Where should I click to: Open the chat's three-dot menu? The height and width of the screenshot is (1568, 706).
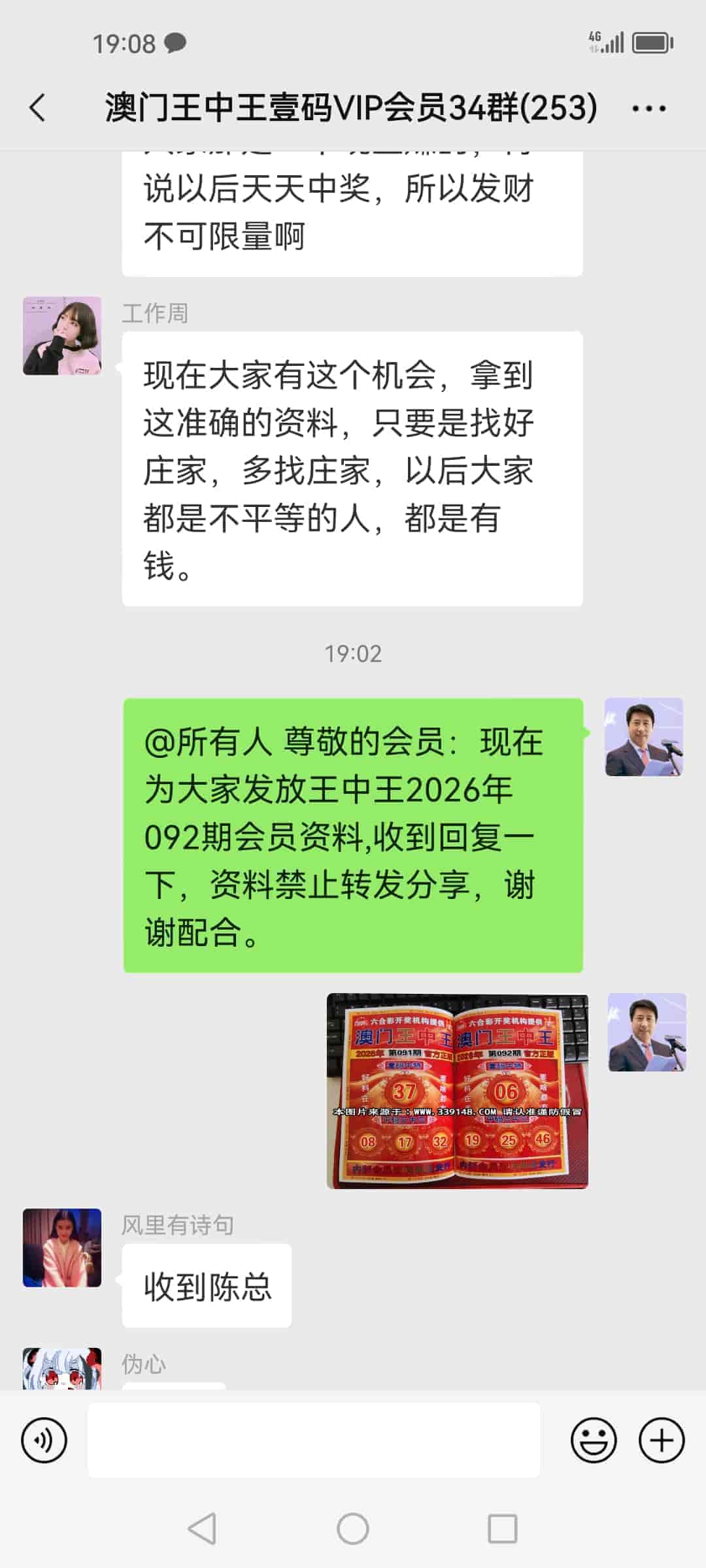pos(648,108)
